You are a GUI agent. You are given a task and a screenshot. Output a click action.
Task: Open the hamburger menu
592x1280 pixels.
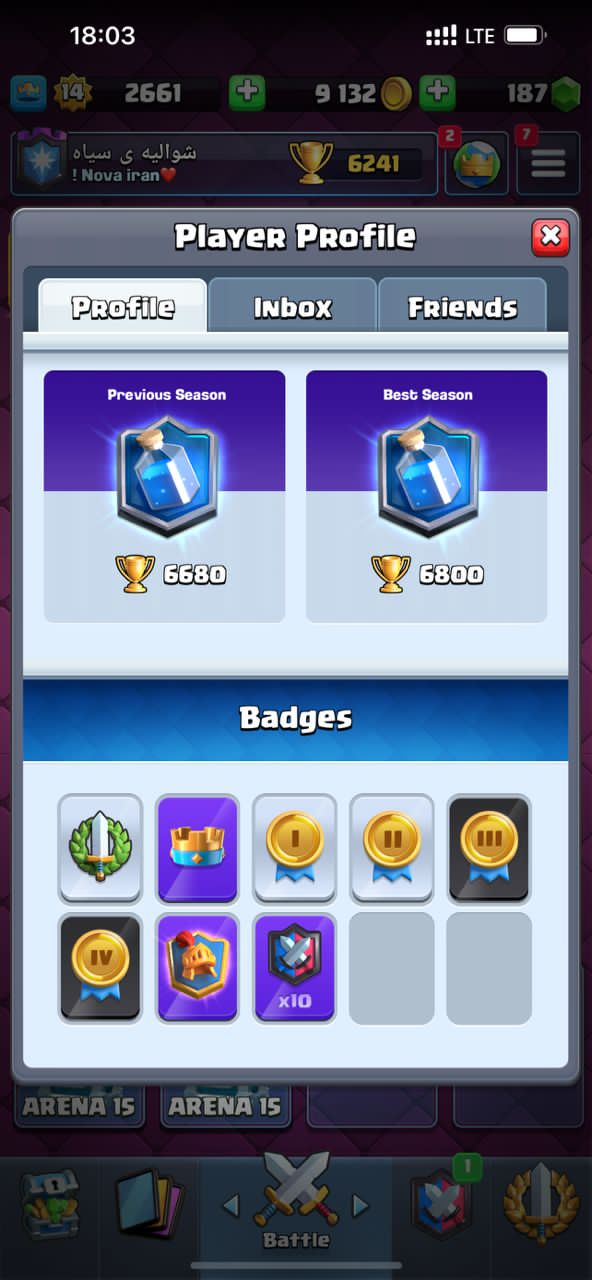tap(548, 163)
